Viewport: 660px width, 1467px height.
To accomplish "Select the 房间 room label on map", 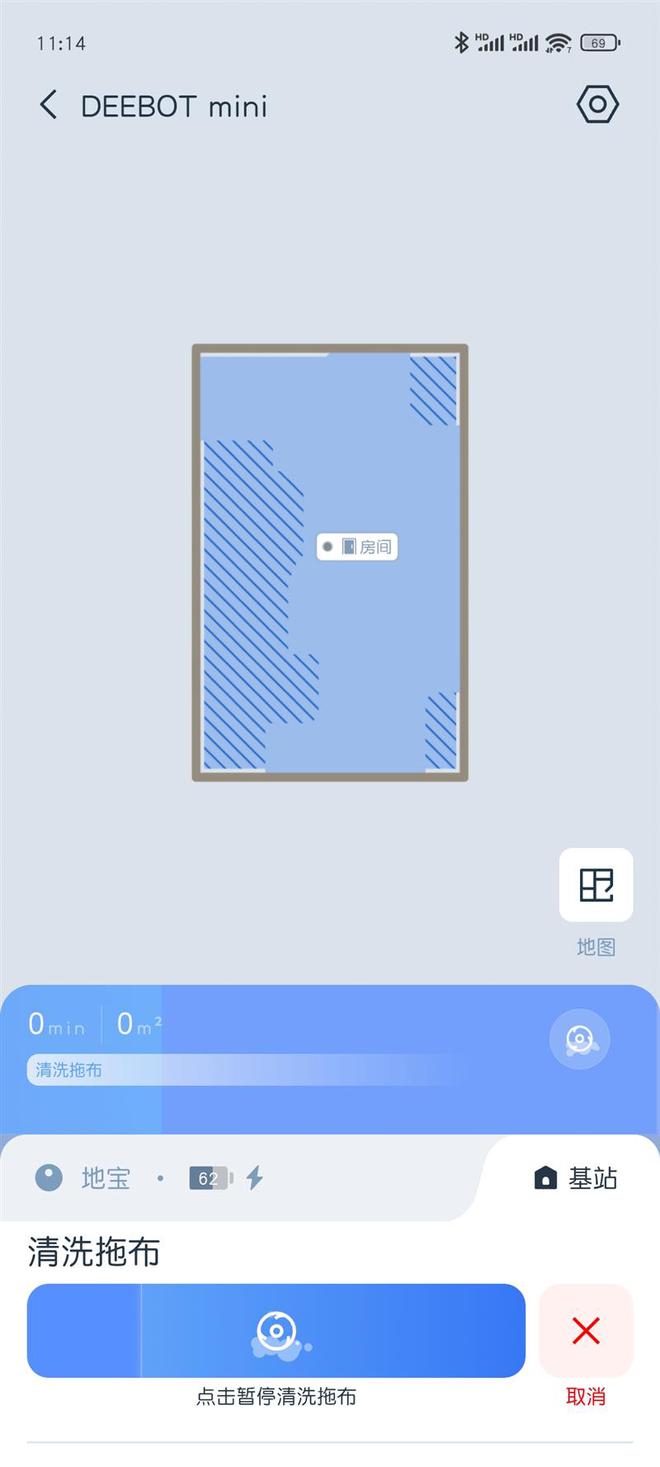I will (357, 547).
